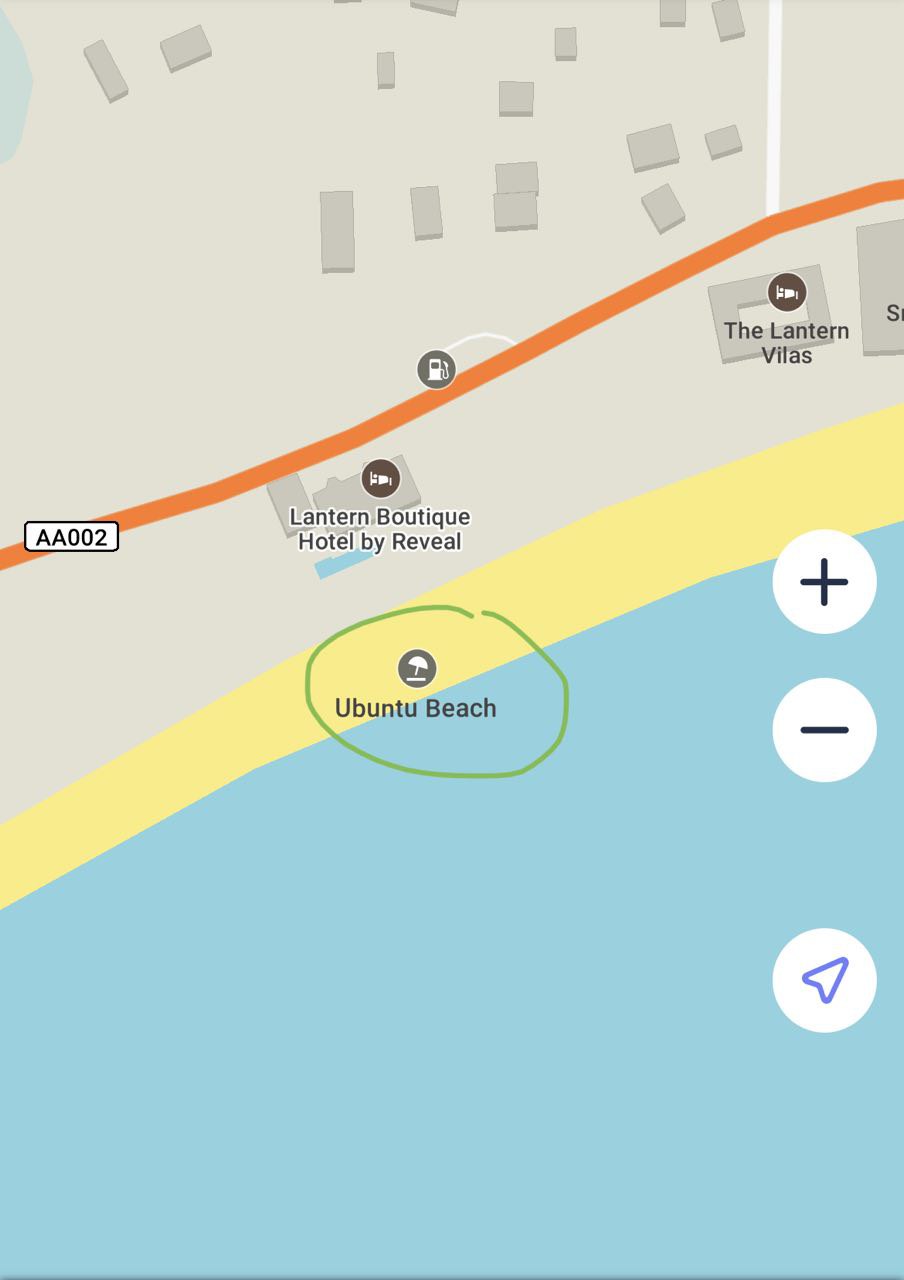This screenshot has height=1280, width=904.
Task: Open the Ubuntu Beach marker
Action: (417, 668)
